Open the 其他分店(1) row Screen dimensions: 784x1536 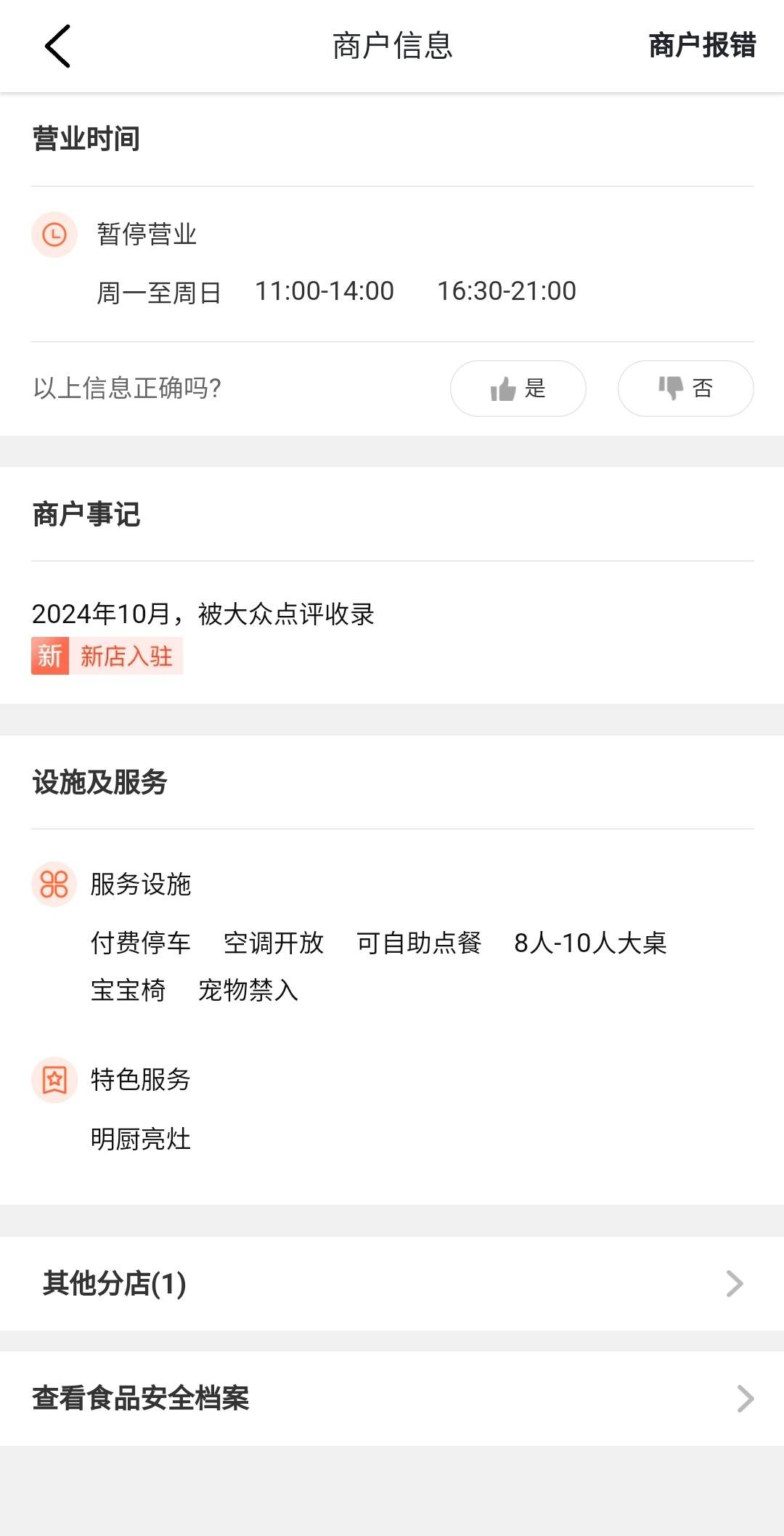point(392,1283)
